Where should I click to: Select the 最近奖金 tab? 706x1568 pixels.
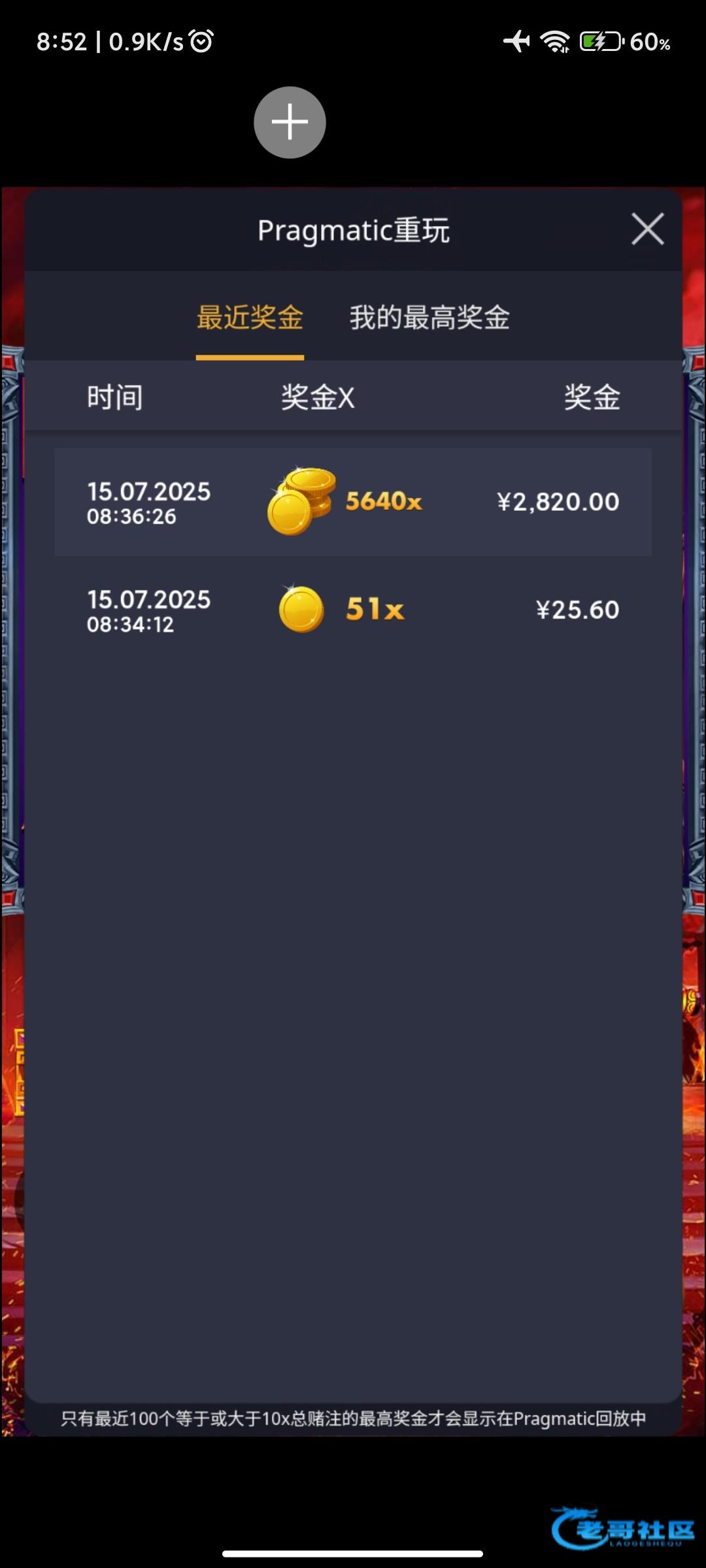coord(250,318)
